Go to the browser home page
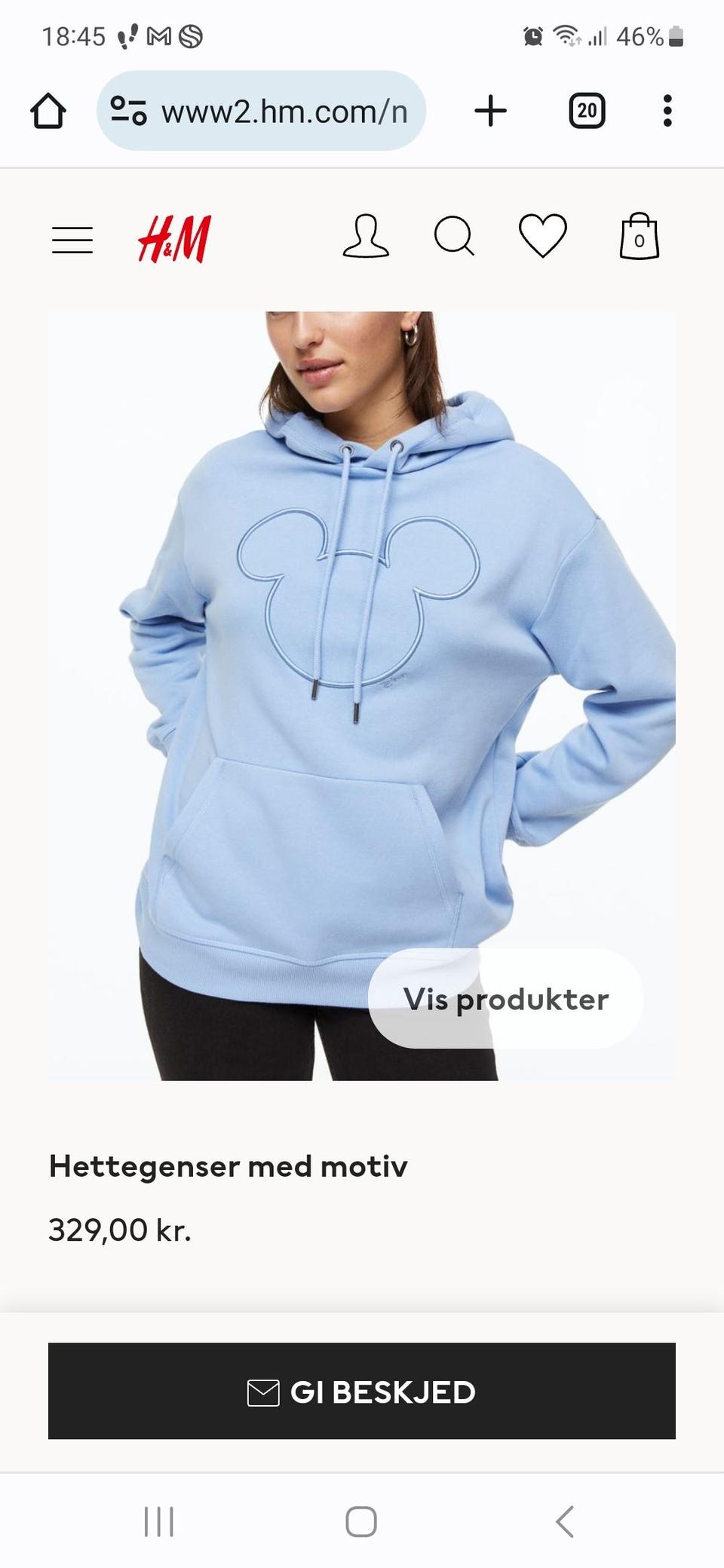 pos(48,112)
